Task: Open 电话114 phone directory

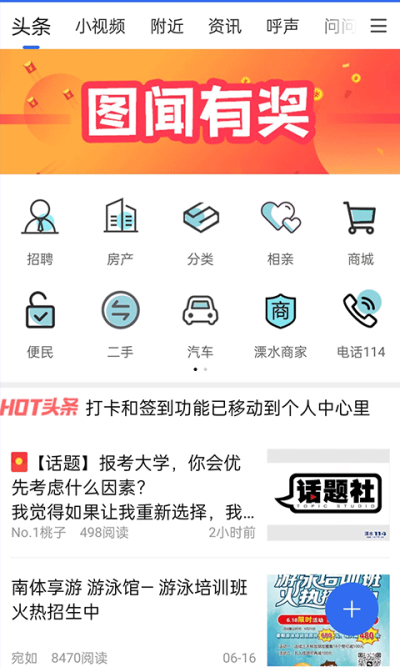Action: (x=361, y=325)
